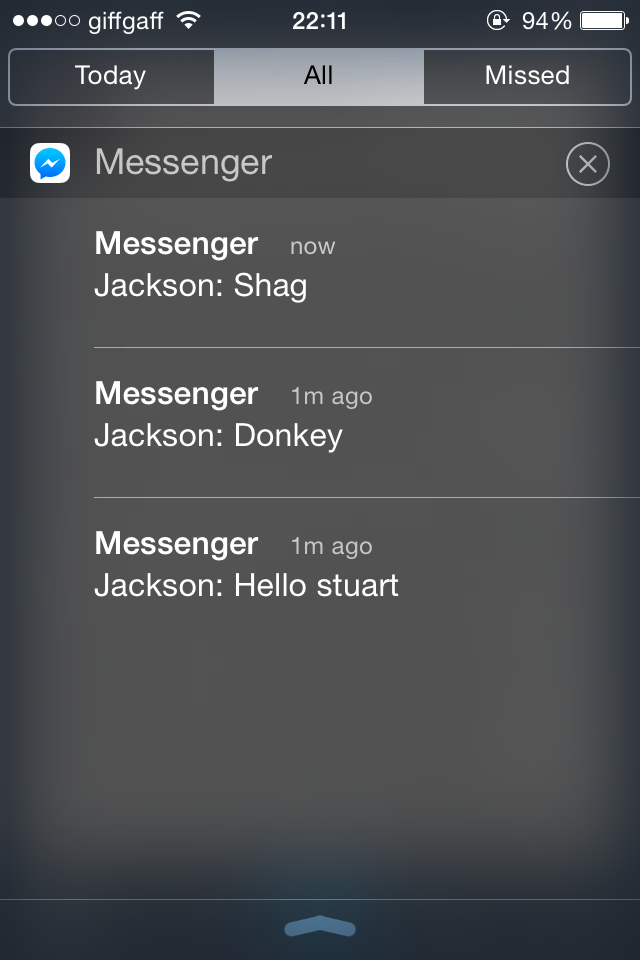Tap the grabber handle to close Notification Center
This screenshot has height=960, width=640.
coord(320,929)
